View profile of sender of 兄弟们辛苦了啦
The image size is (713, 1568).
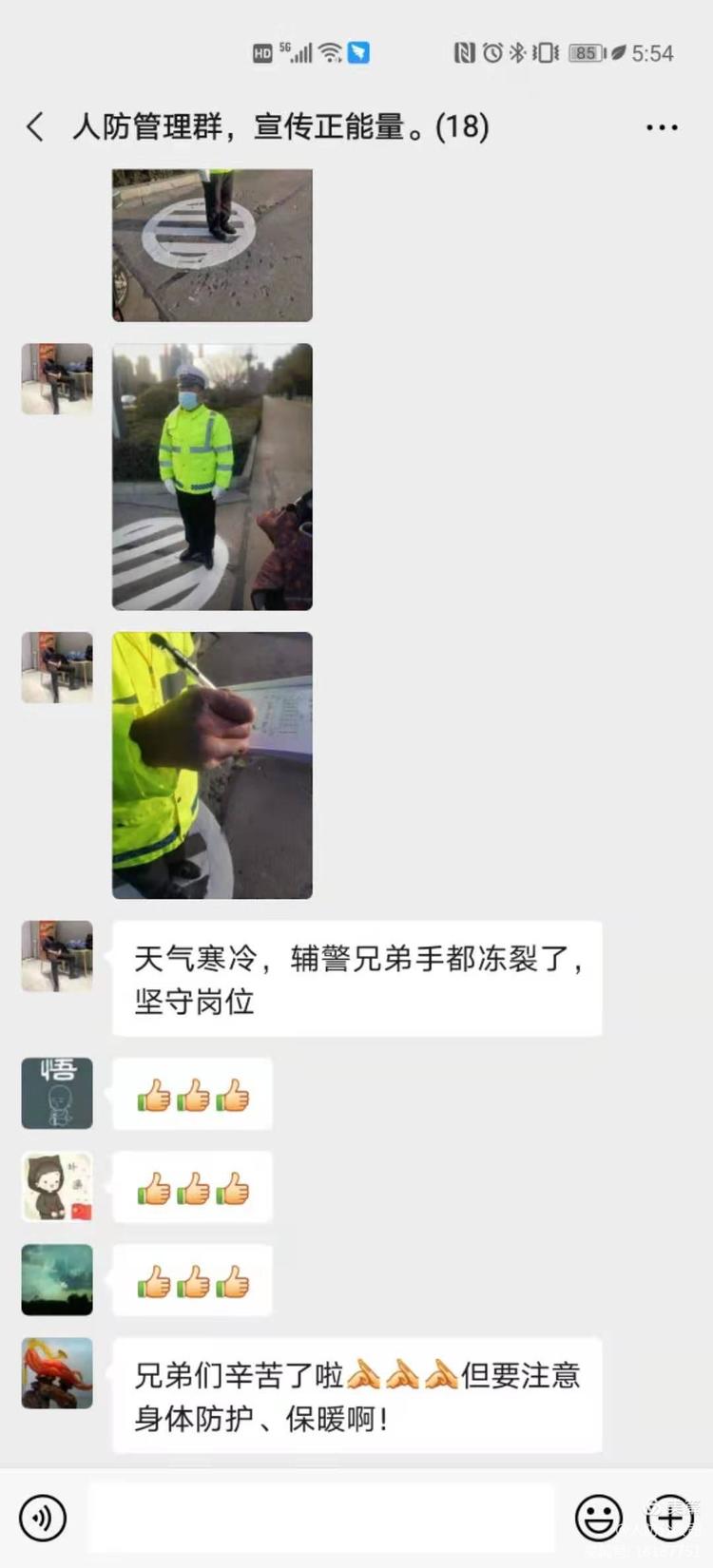57,1373
